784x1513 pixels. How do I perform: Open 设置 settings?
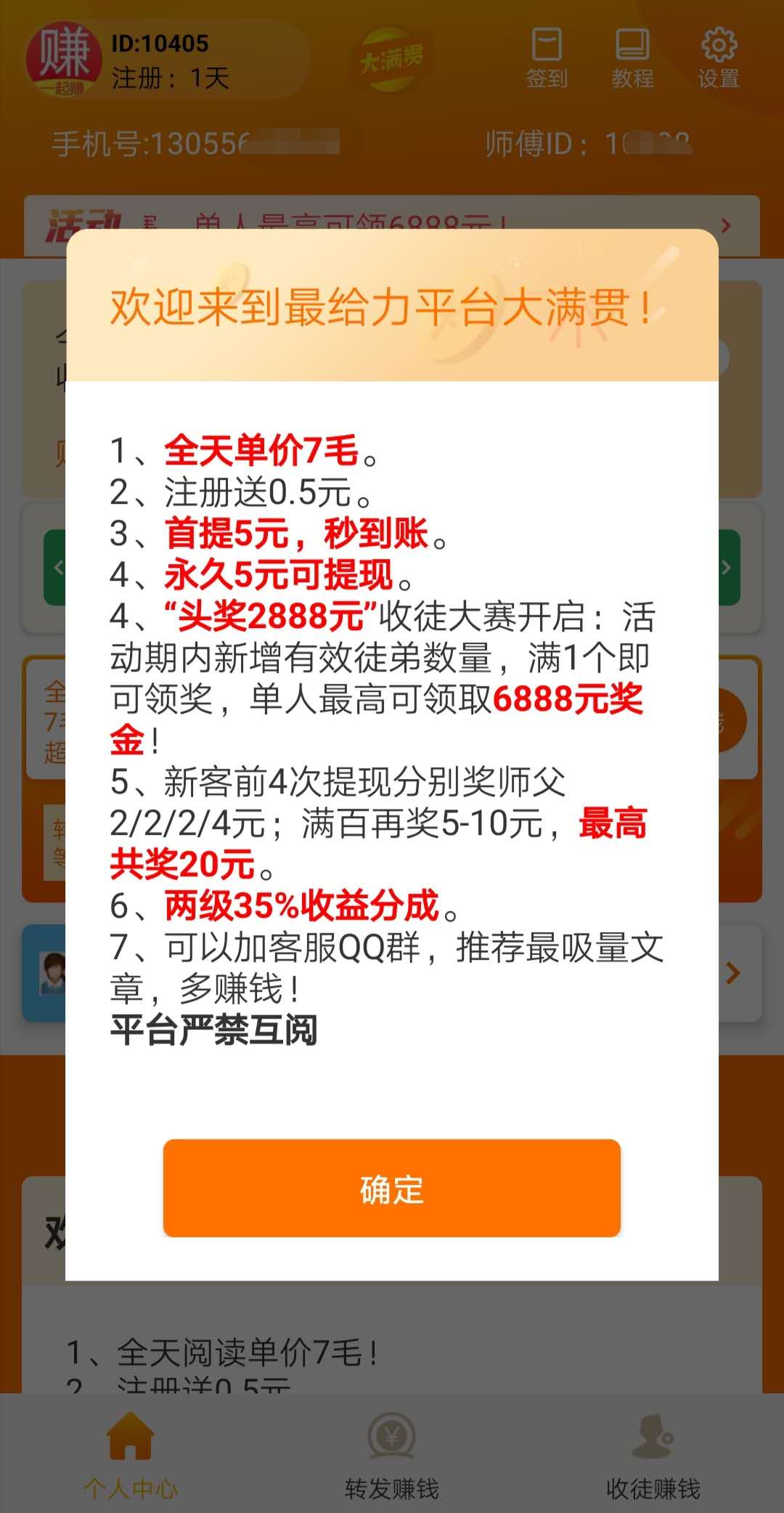click(x=719, y=58)
